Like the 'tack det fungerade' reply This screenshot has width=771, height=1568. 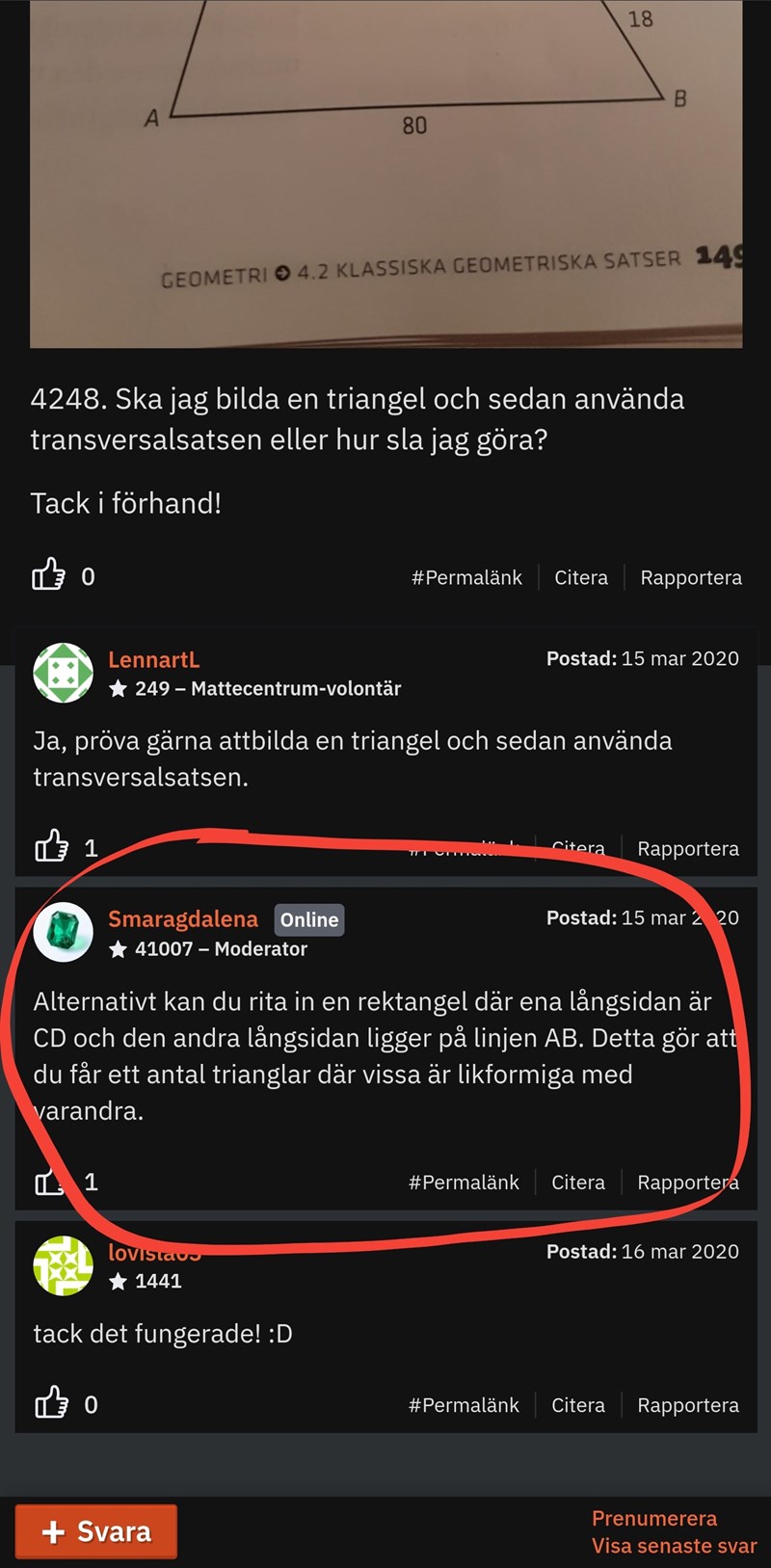point(52,1404)
